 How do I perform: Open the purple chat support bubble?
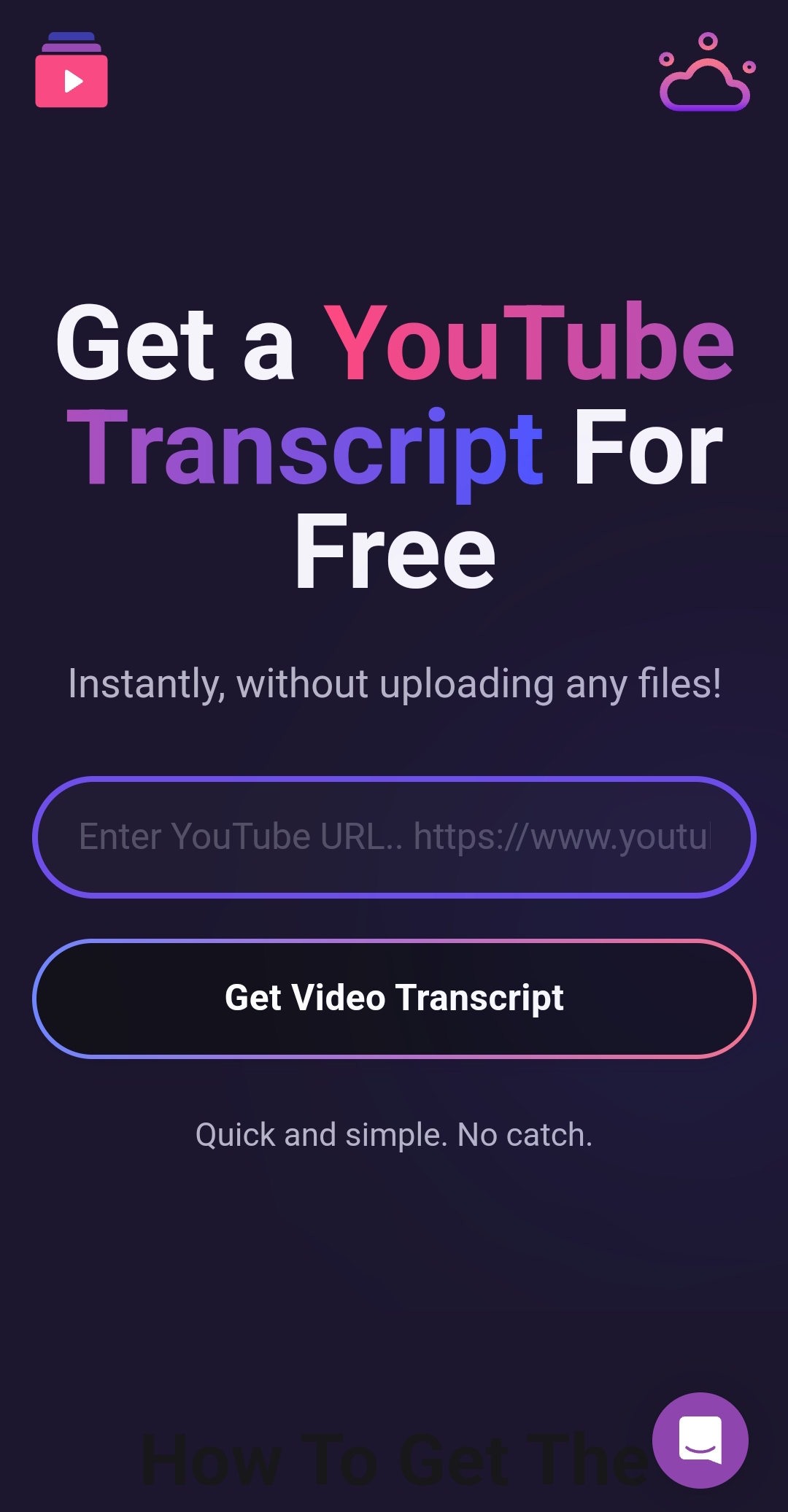pos(700,1440)
